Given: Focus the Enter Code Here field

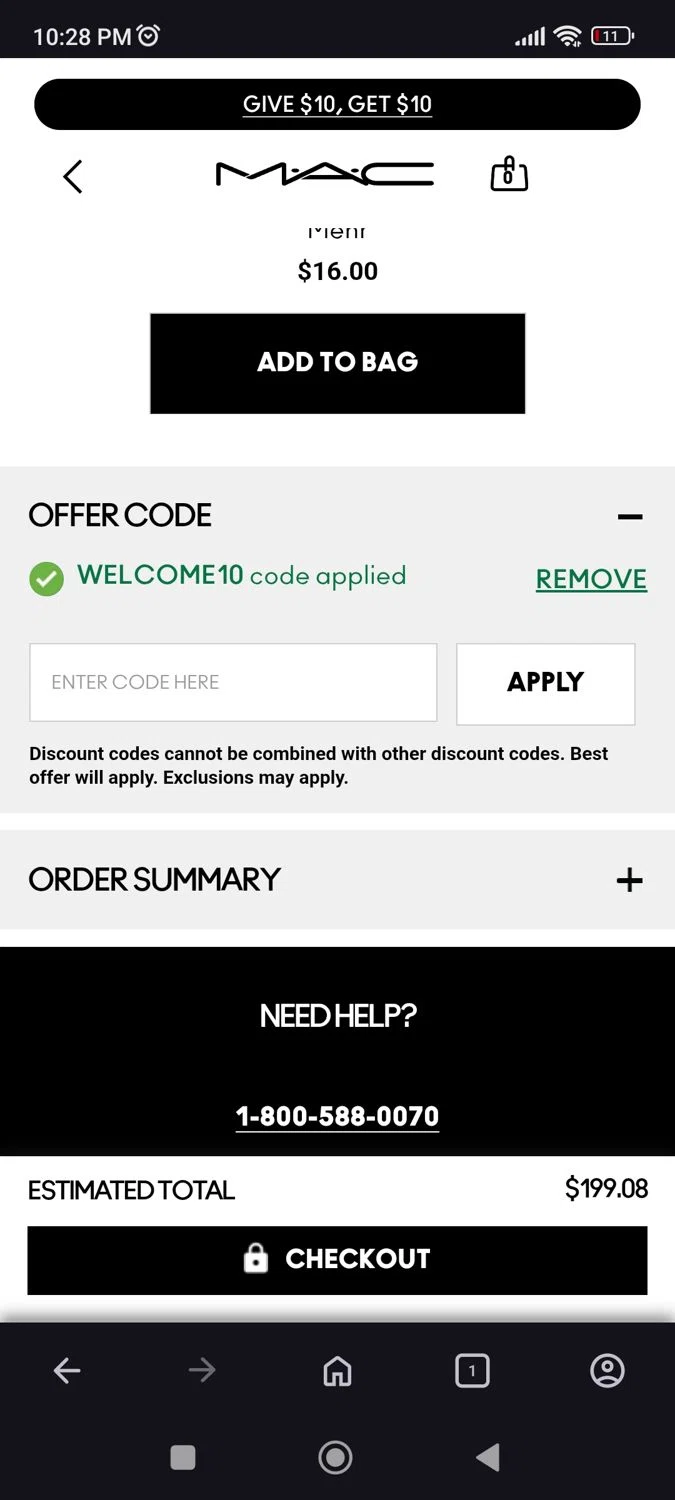Looking at the screenshot, I should 233,682.
